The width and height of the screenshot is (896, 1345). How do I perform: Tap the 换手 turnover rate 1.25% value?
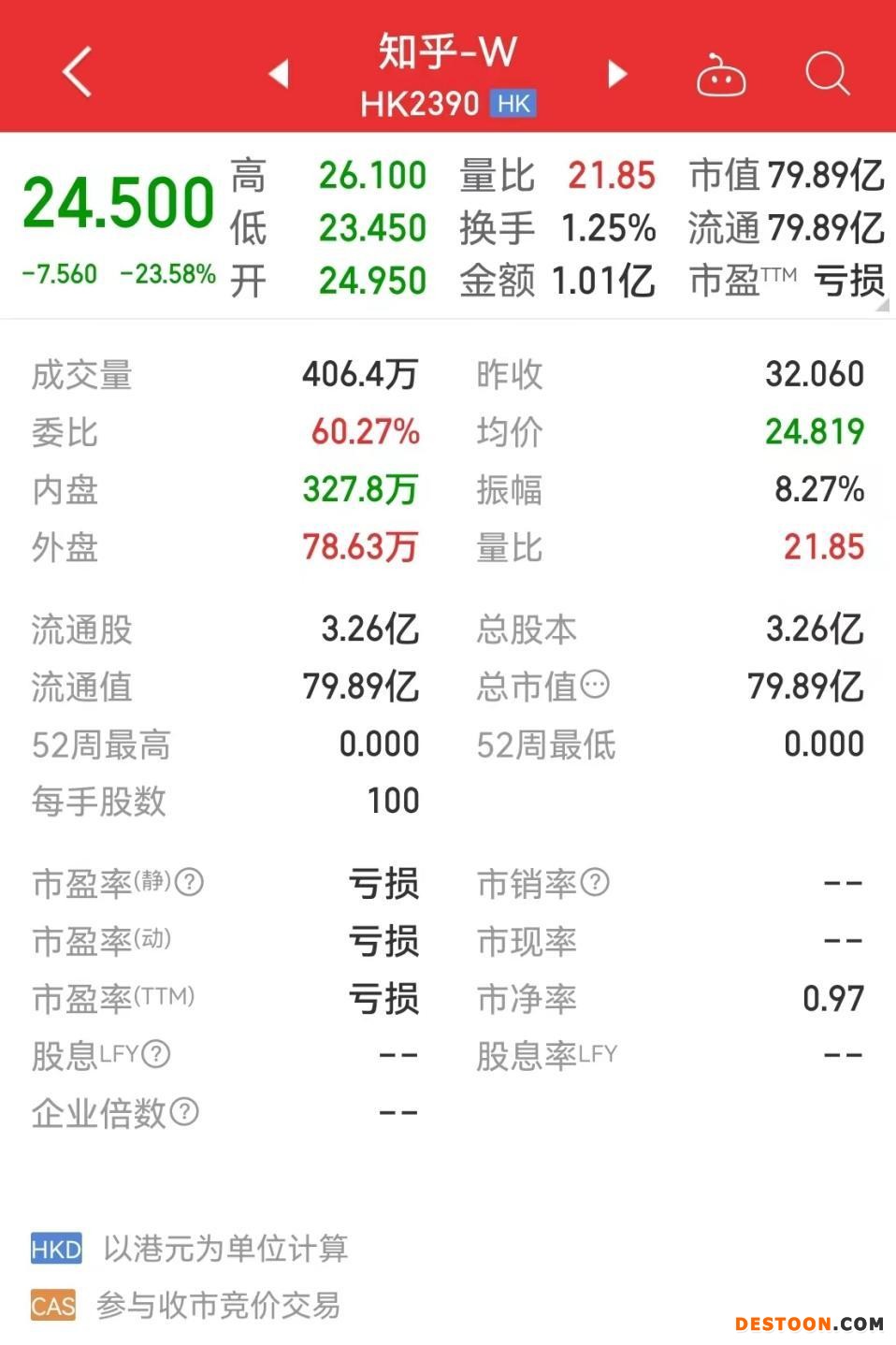[609, 227]
